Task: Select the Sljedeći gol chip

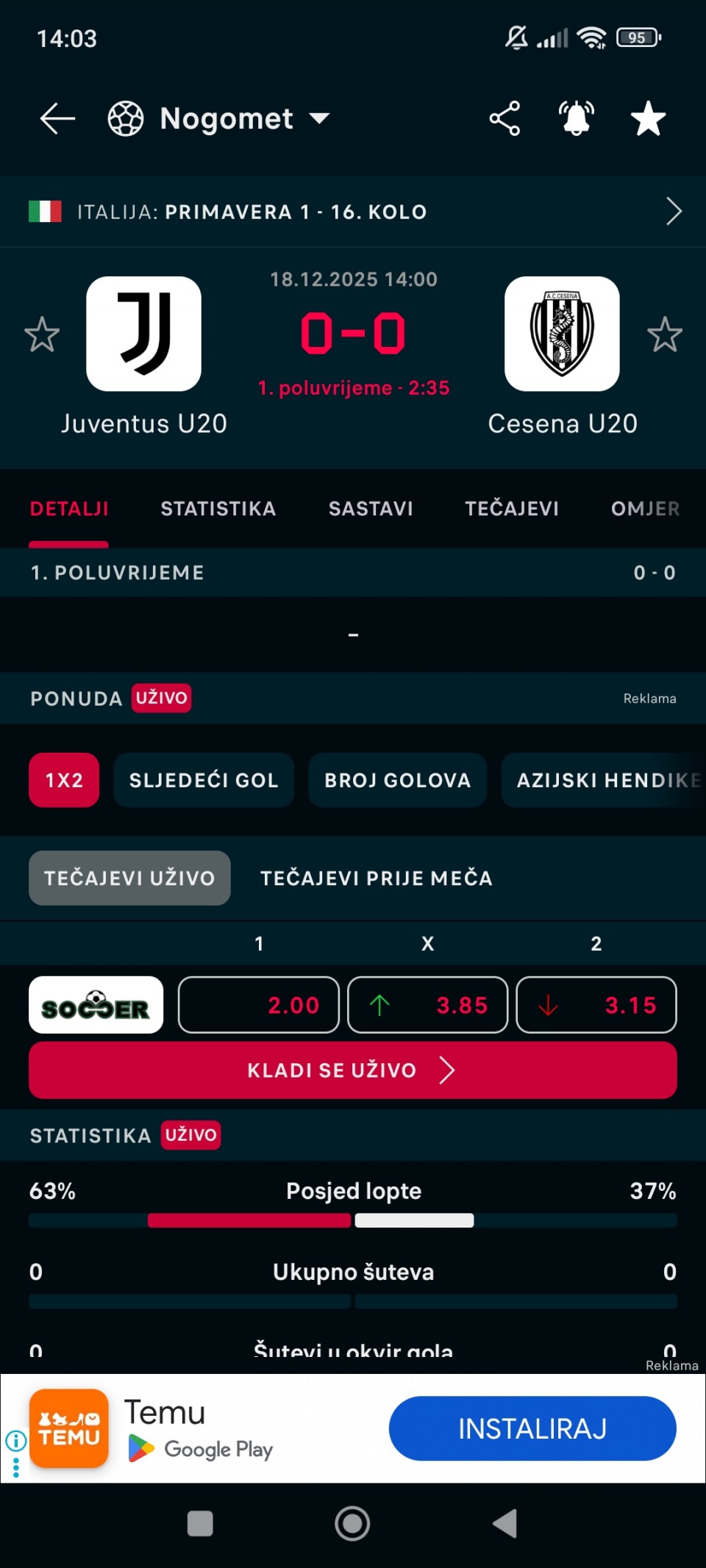Action: (x=204, y=780)
